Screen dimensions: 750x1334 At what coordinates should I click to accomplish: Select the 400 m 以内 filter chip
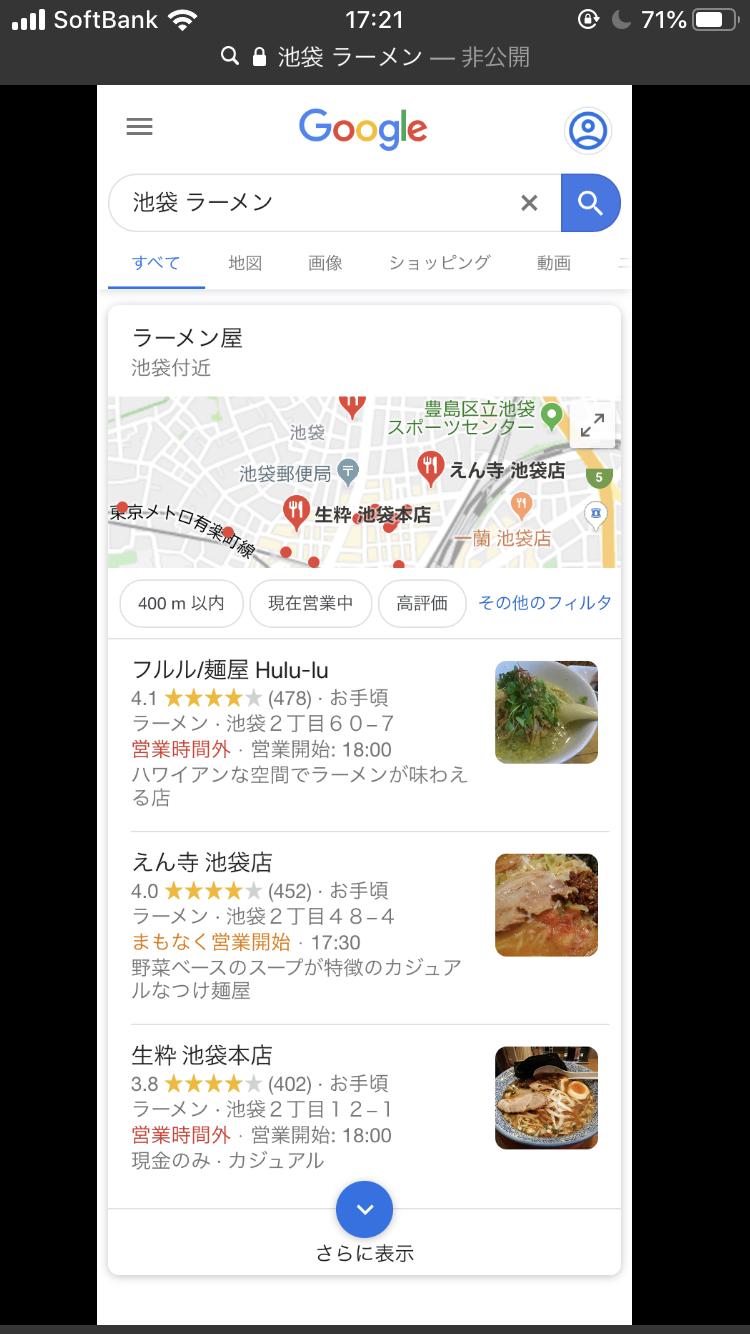point(181,603)
